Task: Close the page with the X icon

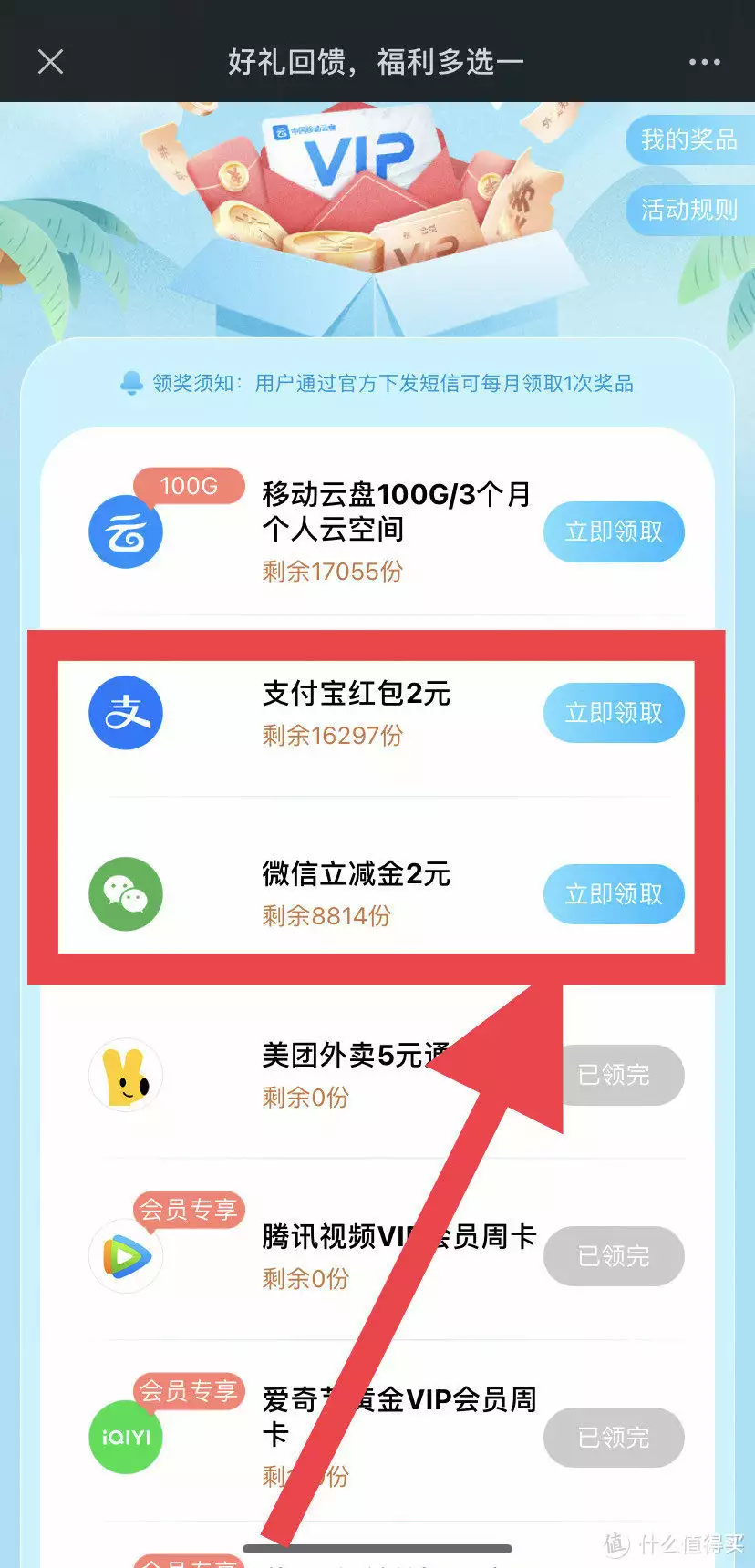Action: (x=50, y=62)
